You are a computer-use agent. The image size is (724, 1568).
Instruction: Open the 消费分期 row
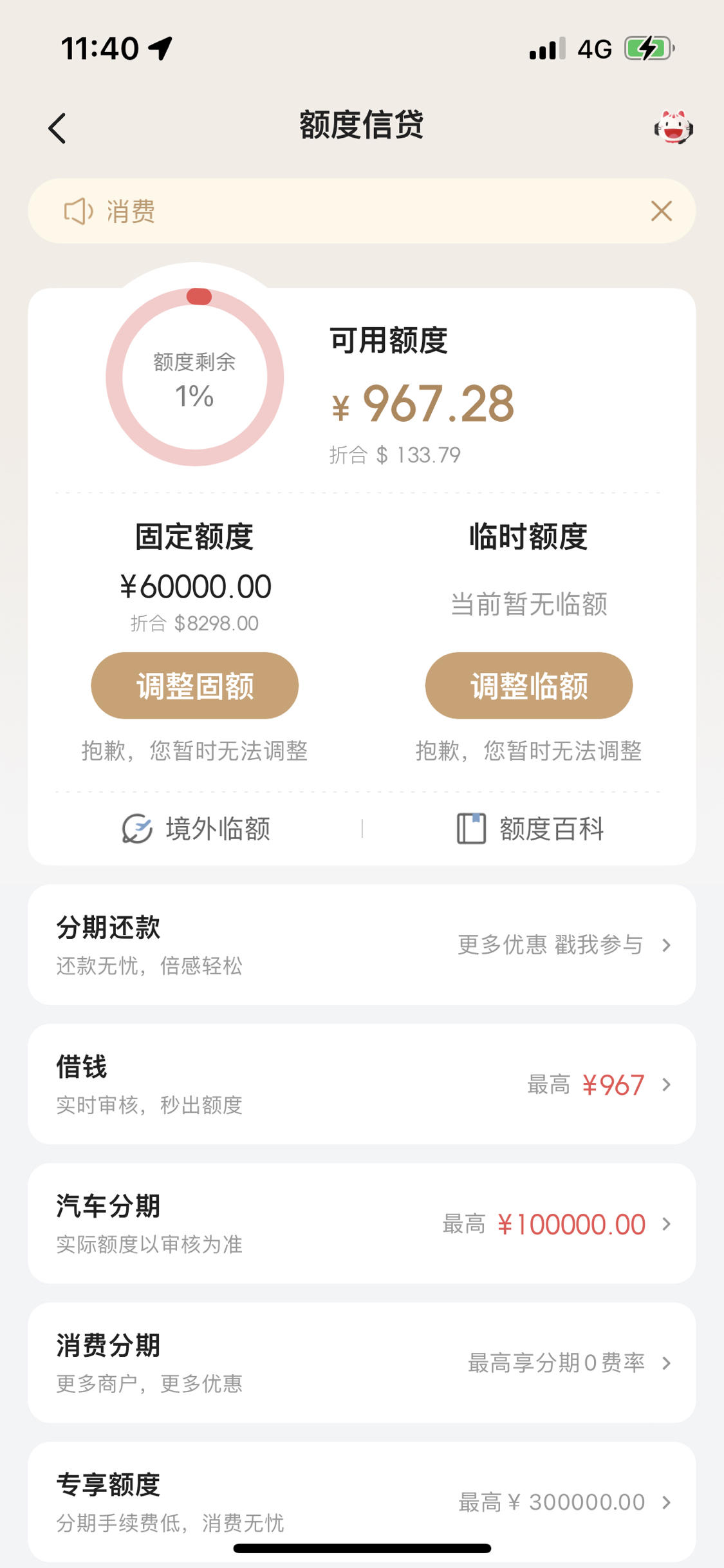[362, 1363]
